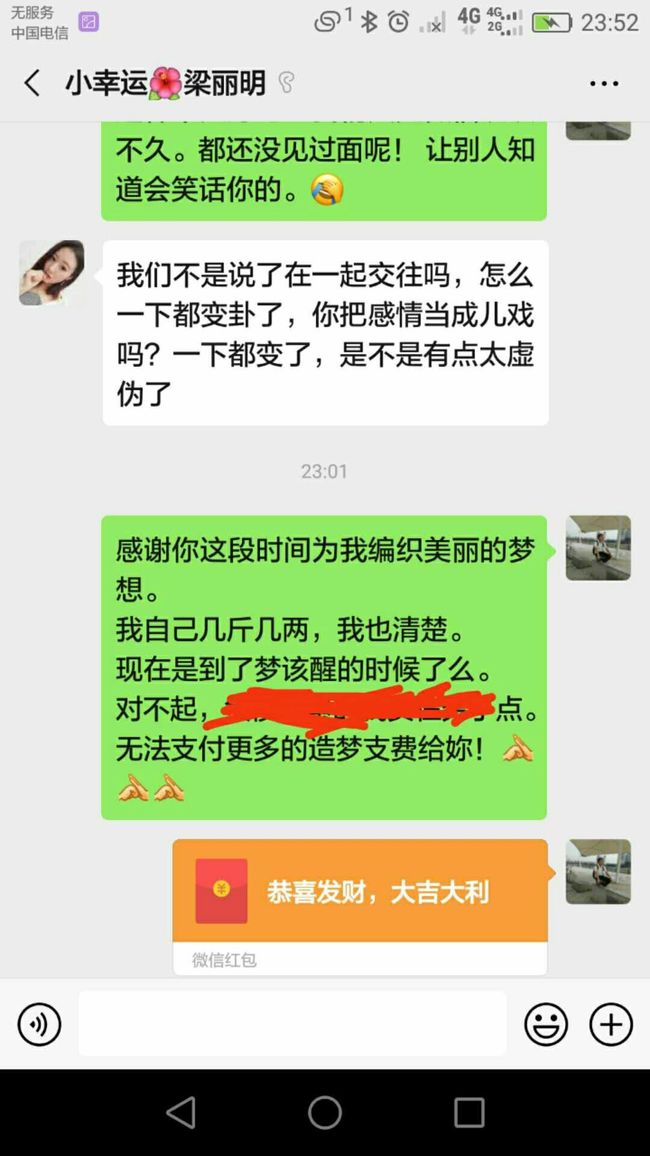Tap the system home button

click(325, 1113)
